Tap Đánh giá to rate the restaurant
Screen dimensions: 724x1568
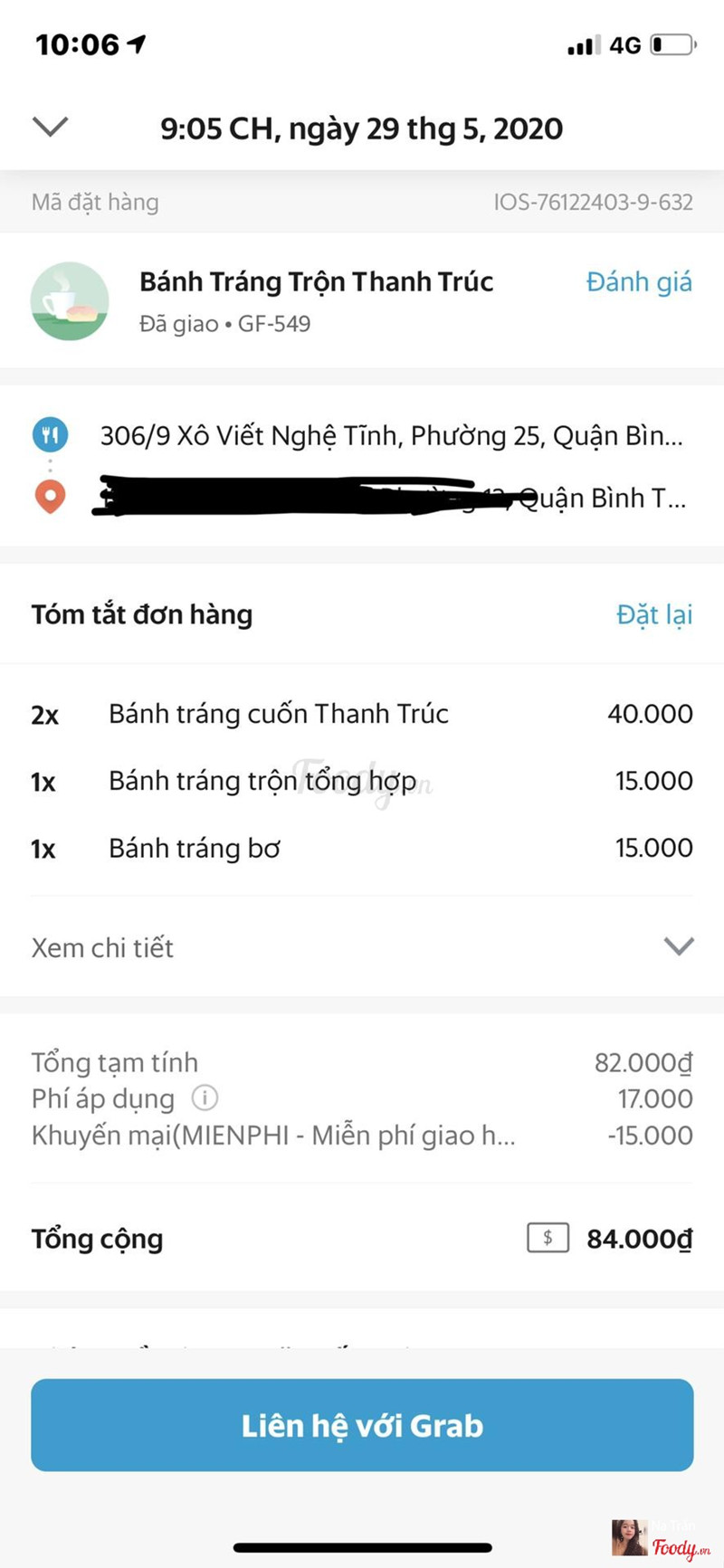pyautogui.click(x=639, y=282)
